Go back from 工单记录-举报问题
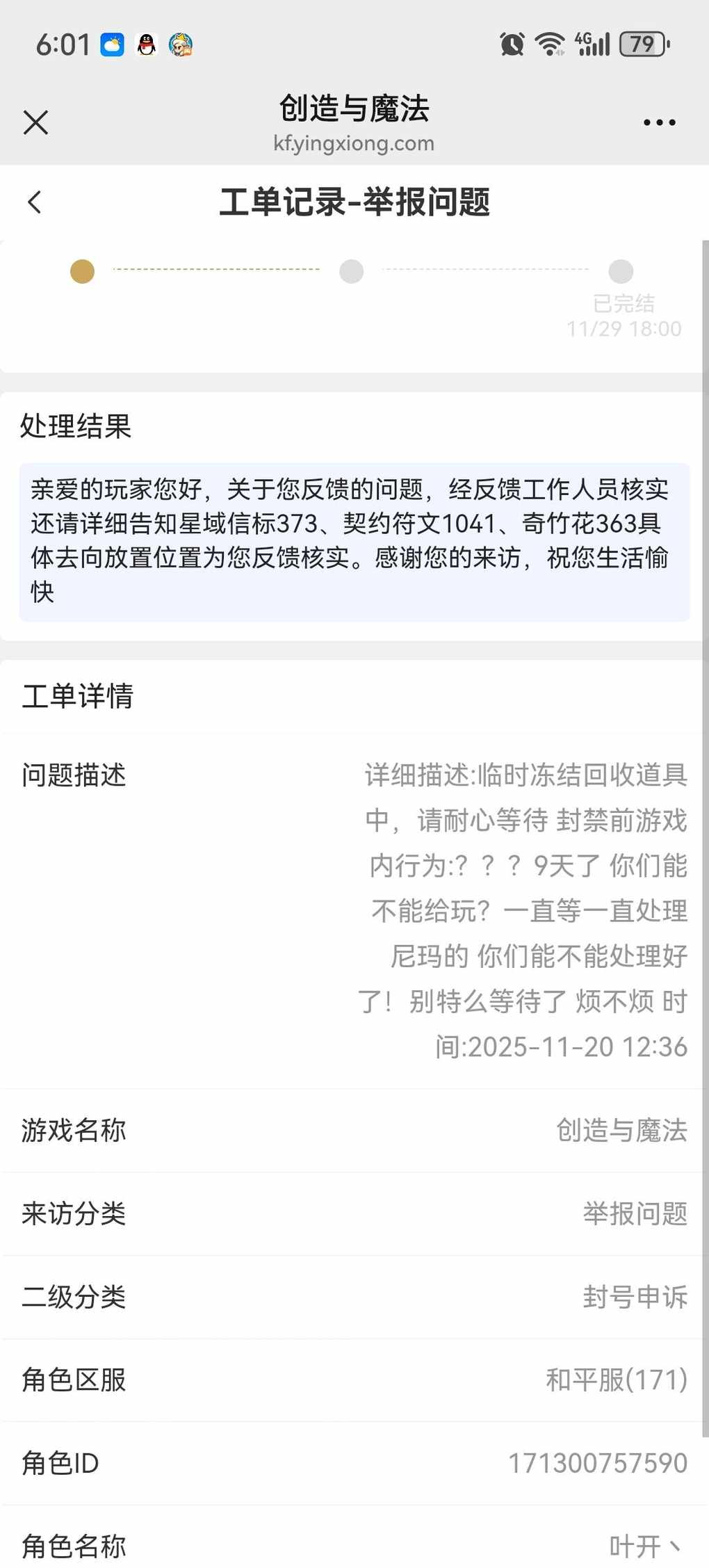Screen dimensions: 709x1568 35,202
